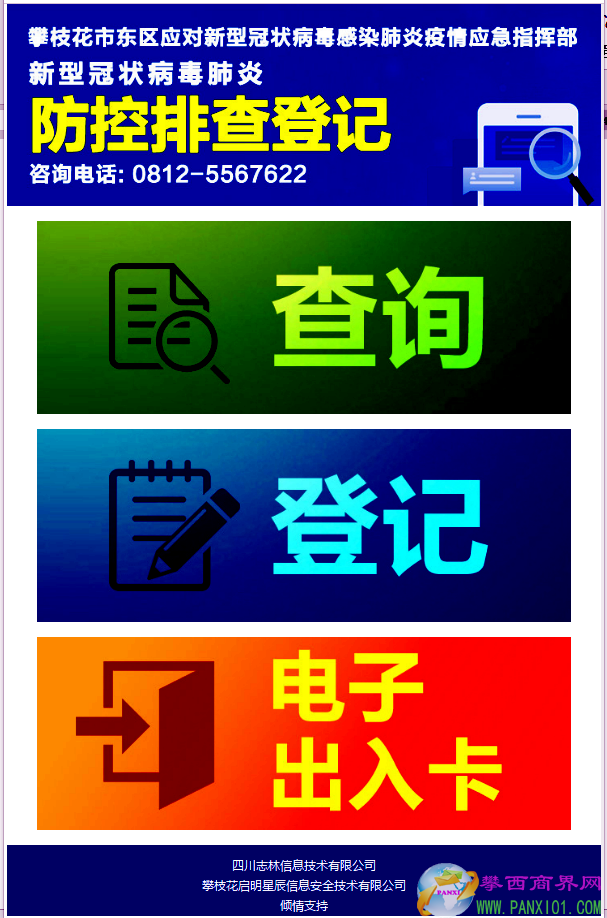Open the 查询 query page
The image size is (607, 918).
point(303,317)
